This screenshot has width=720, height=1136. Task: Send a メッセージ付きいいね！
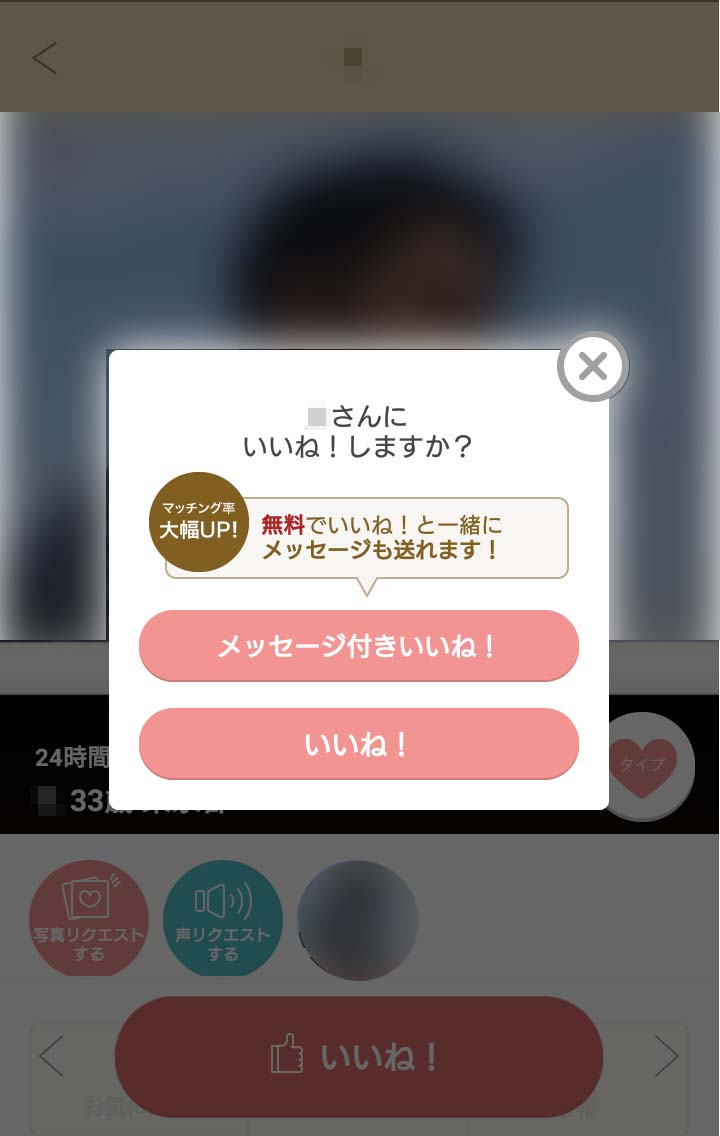[358, 646]
